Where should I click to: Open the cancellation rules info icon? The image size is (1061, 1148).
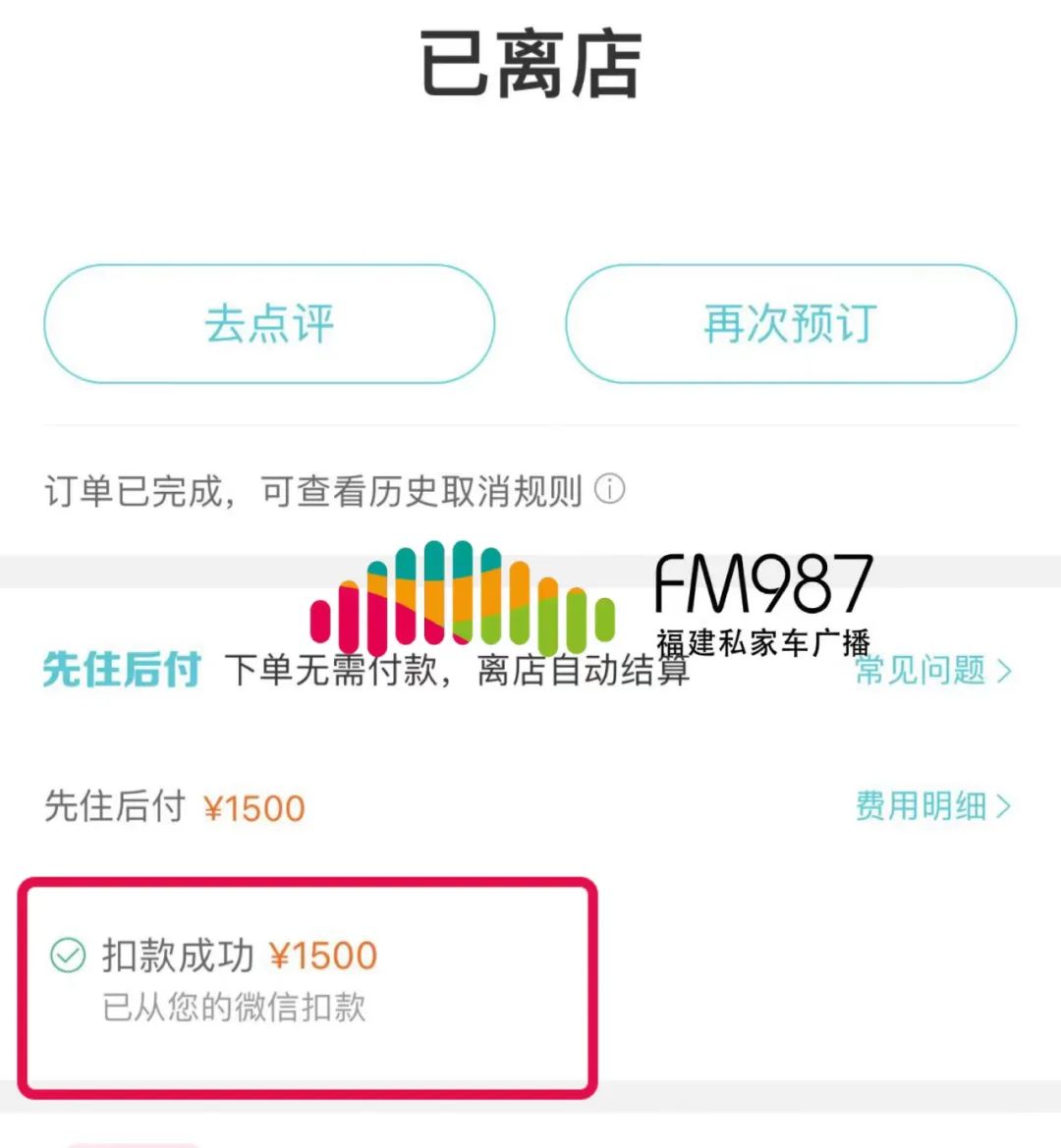pyautogui.click(x=609, y=488)
